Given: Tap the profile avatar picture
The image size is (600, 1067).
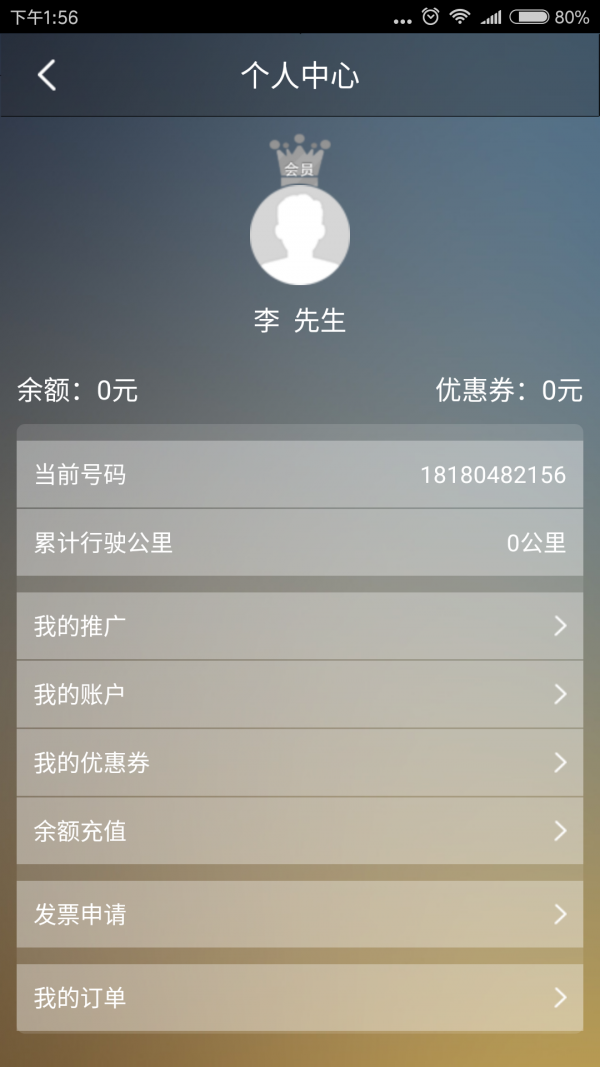Looking at the screenshot, I should (299, 235).
